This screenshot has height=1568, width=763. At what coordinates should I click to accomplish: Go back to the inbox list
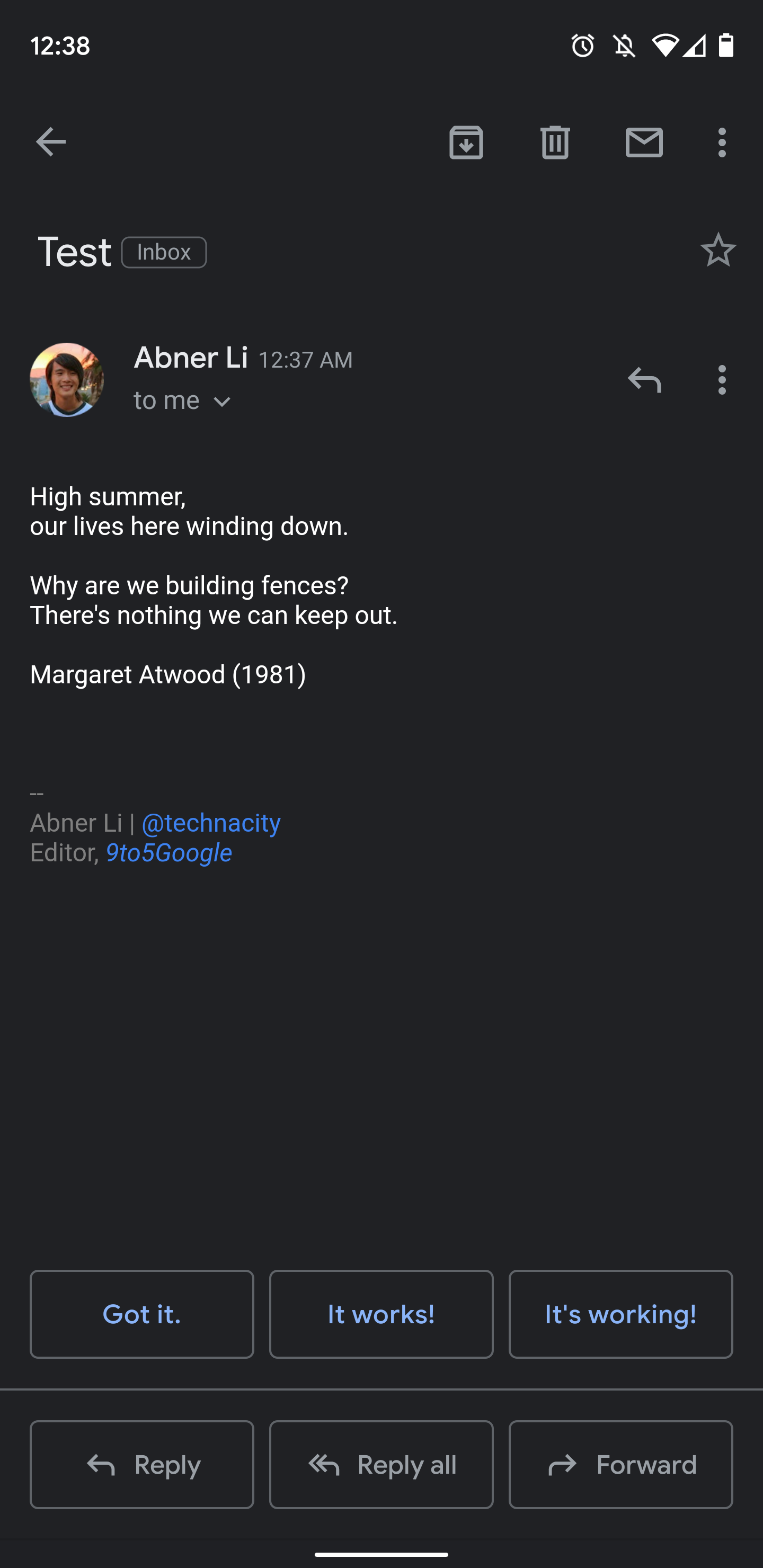(x=50, y=142)
